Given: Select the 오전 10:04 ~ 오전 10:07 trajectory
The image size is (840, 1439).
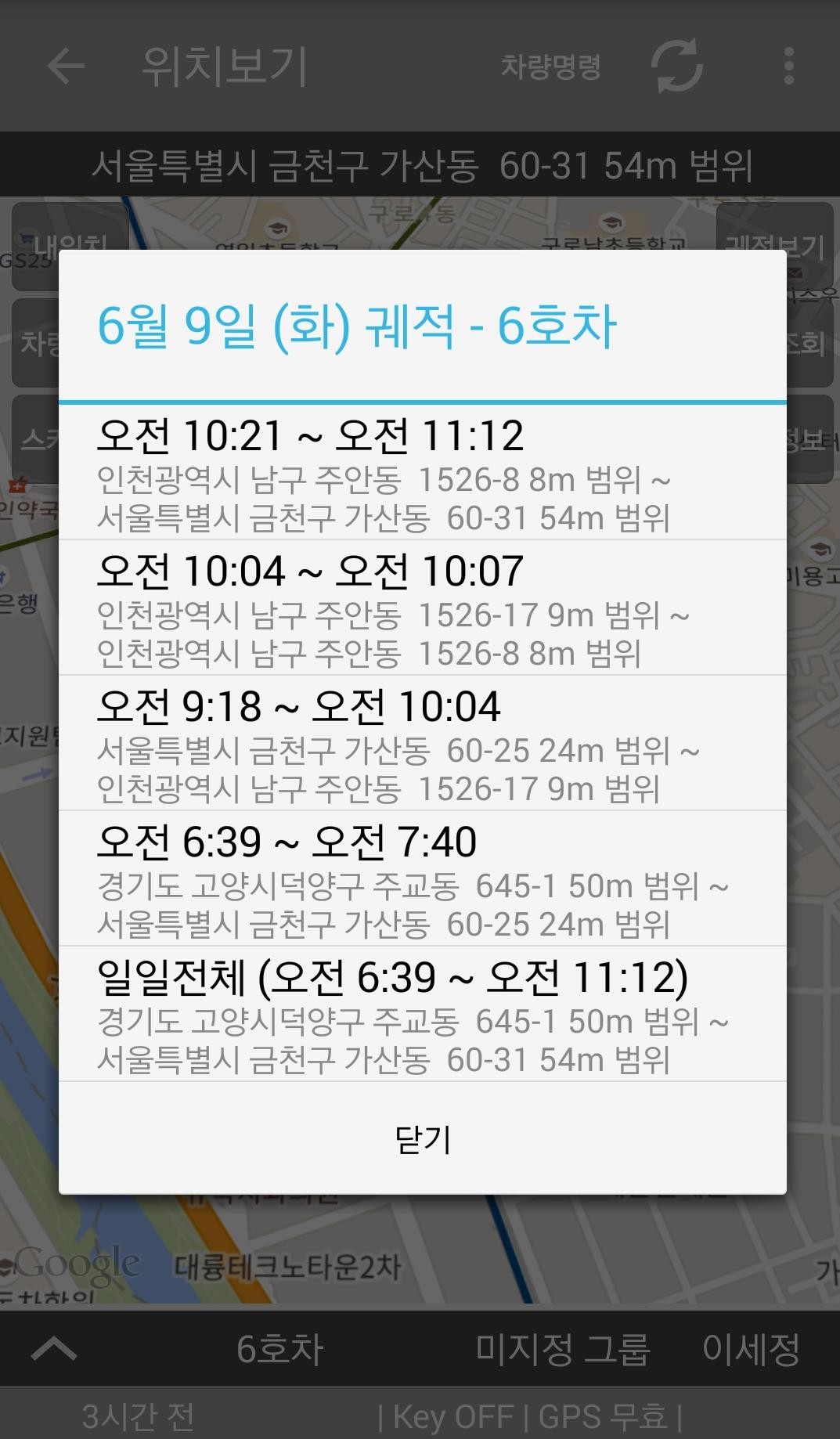Looking at the screenshot, I should tap(423, 608).
